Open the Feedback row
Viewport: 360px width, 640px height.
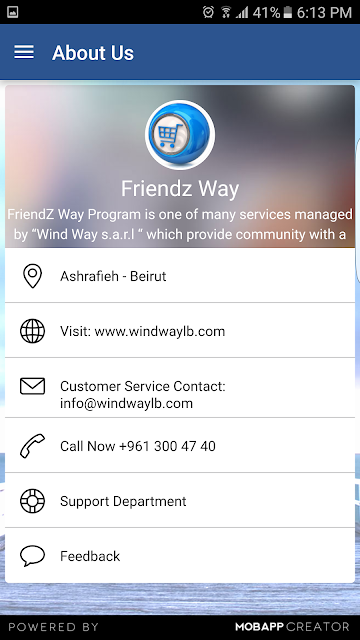tap(180, 556)
